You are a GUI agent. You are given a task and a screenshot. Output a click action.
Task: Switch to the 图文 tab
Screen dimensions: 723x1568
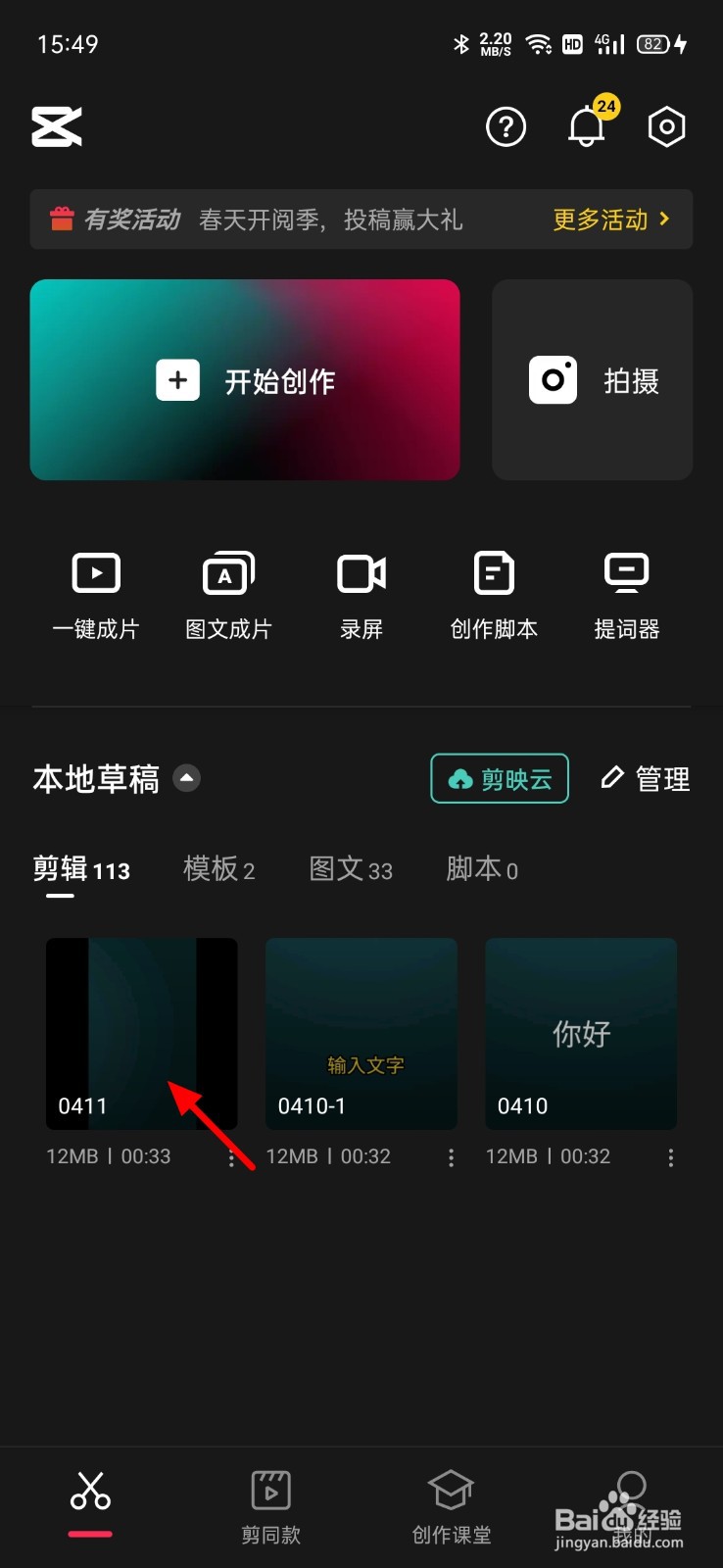[350, 869]
